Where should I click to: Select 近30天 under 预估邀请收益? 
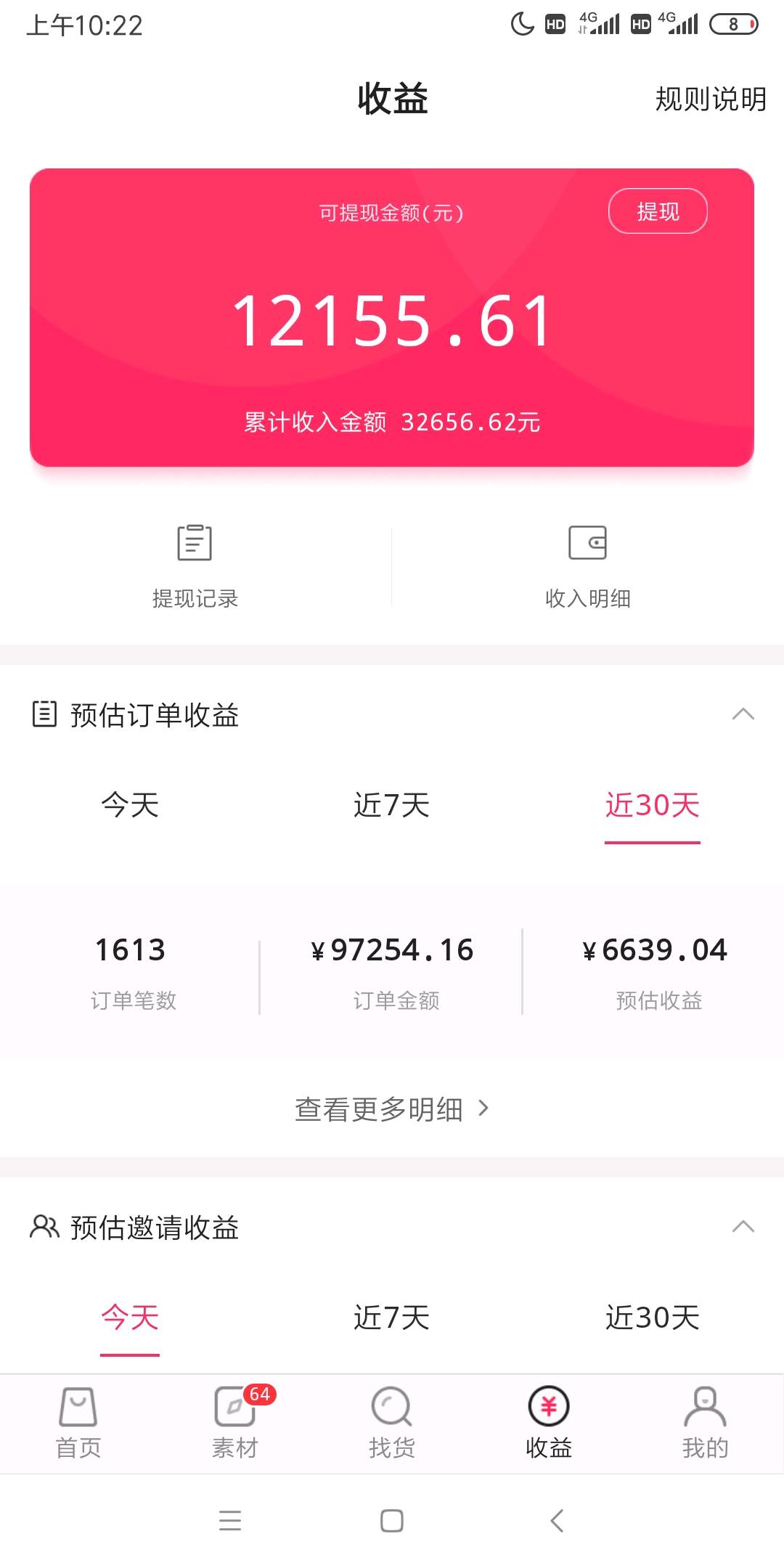(653, 1317)
